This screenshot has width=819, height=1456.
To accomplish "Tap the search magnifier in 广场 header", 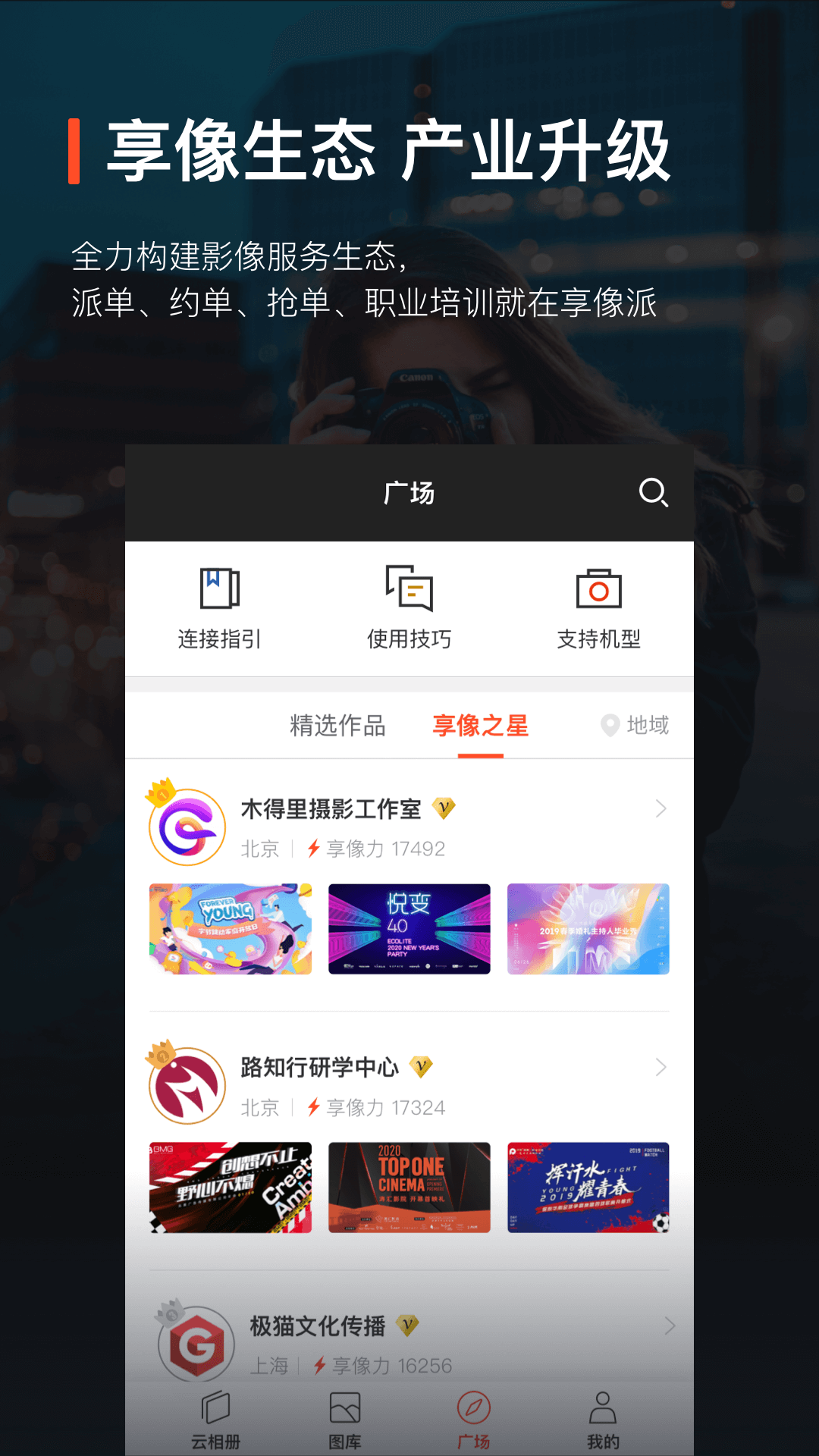I will (654, 494).
